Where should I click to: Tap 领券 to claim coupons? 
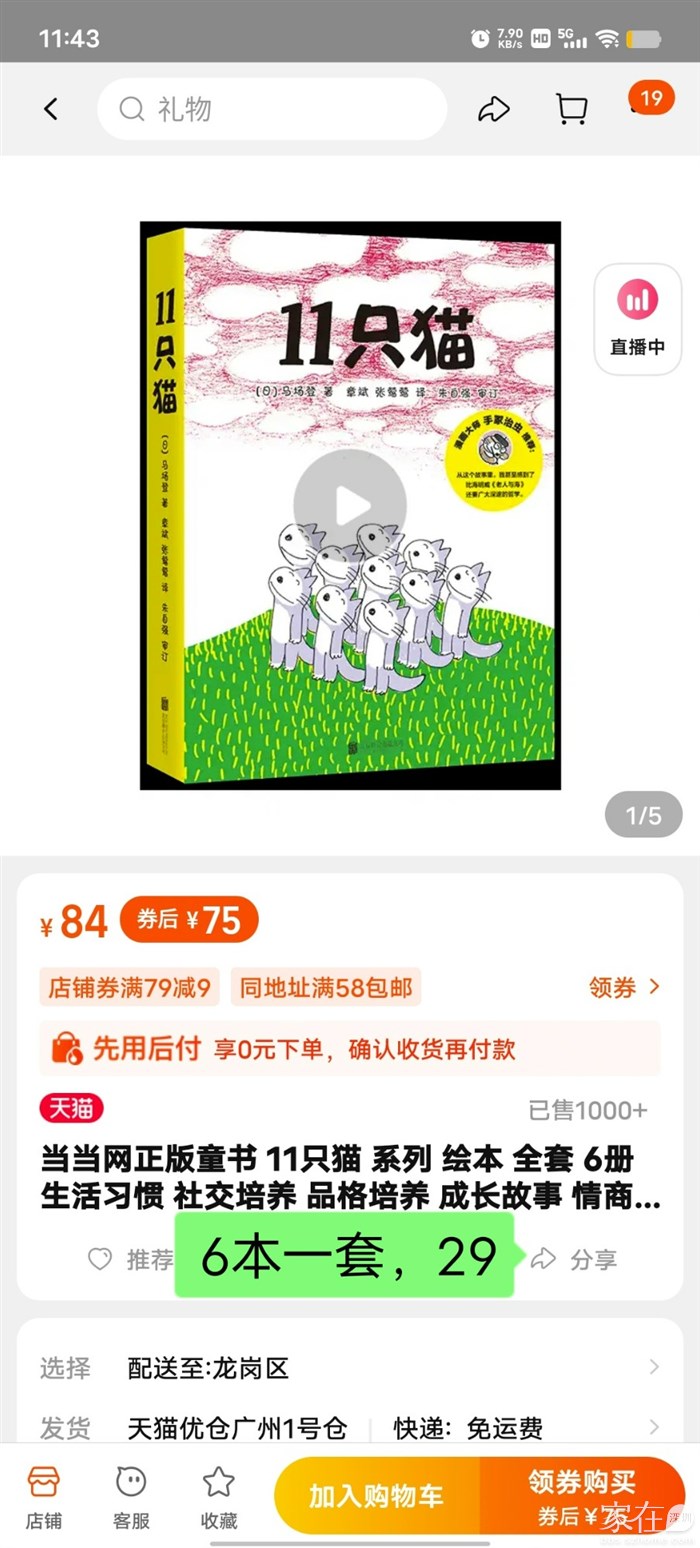click(x=624, y=988)
